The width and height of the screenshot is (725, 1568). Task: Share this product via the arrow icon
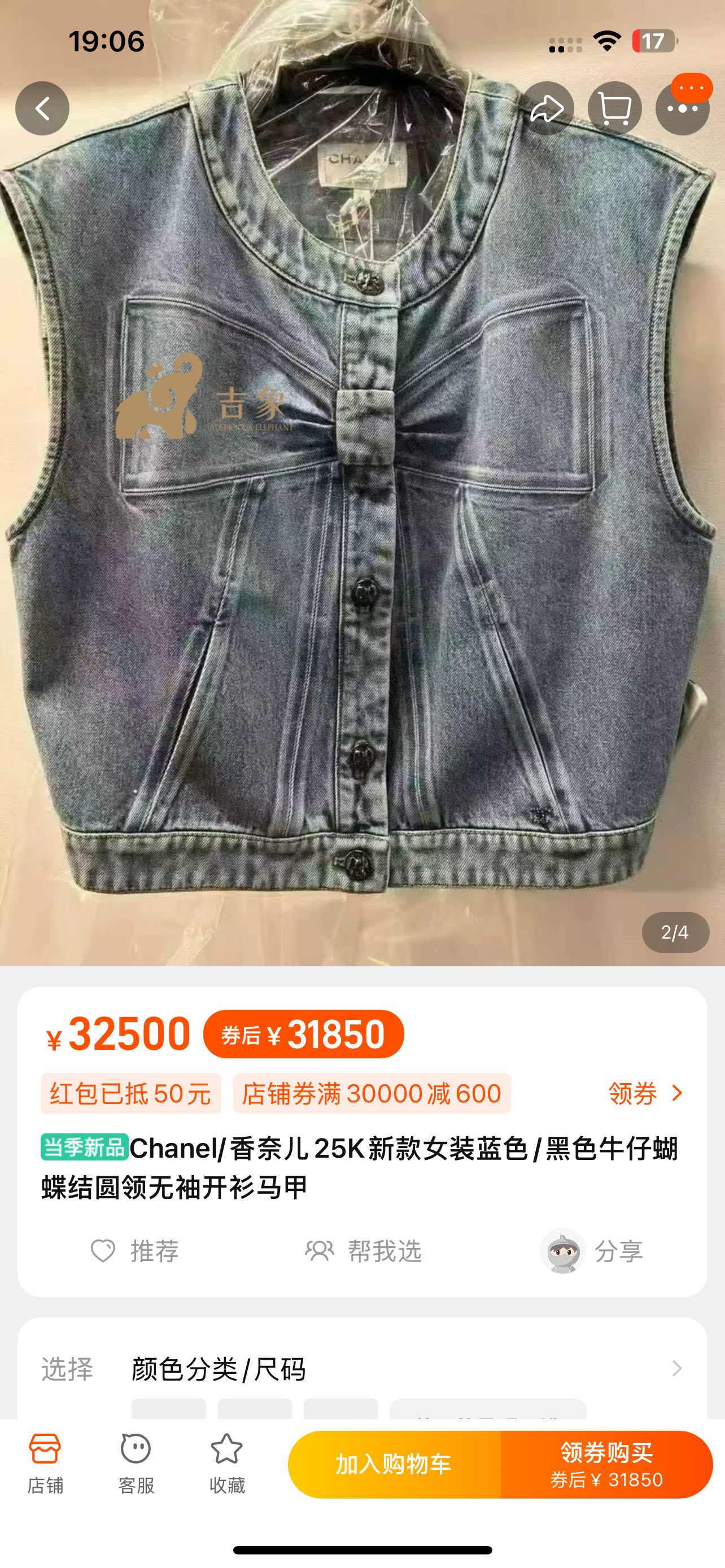tap(547, 109)
